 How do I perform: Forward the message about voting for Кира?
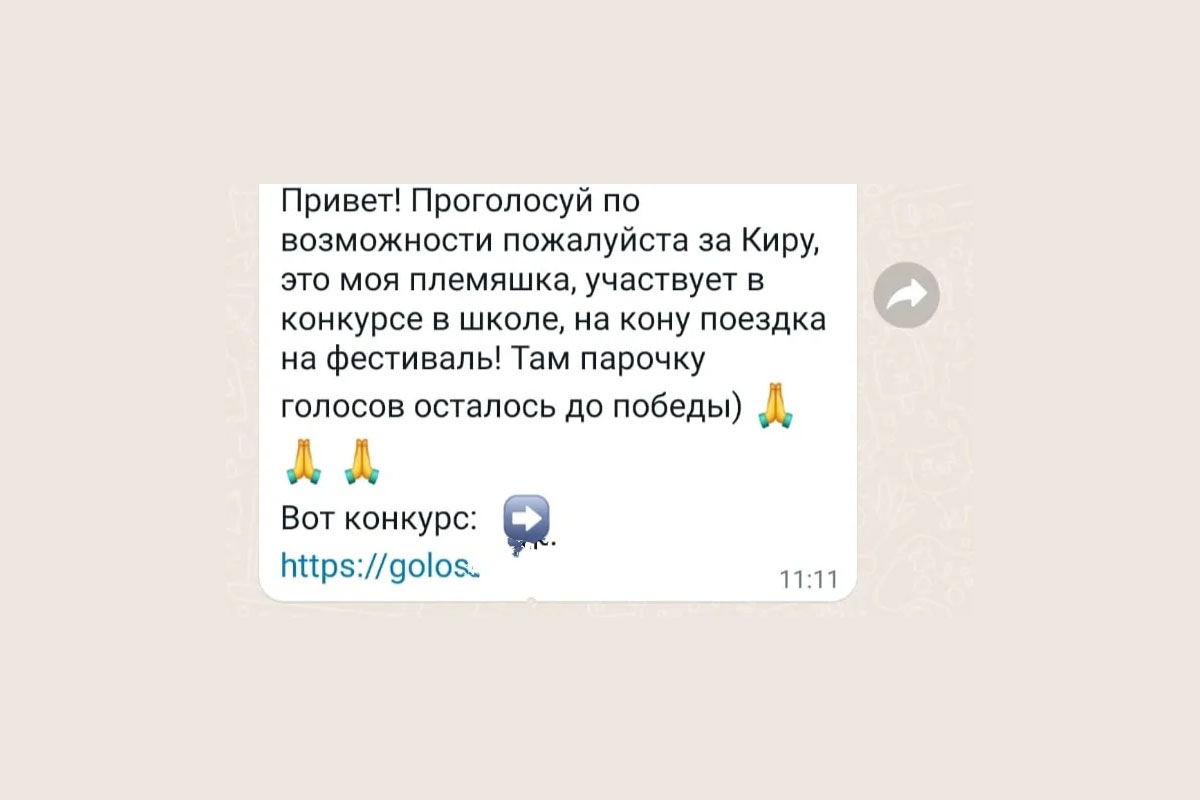[906, 295]
